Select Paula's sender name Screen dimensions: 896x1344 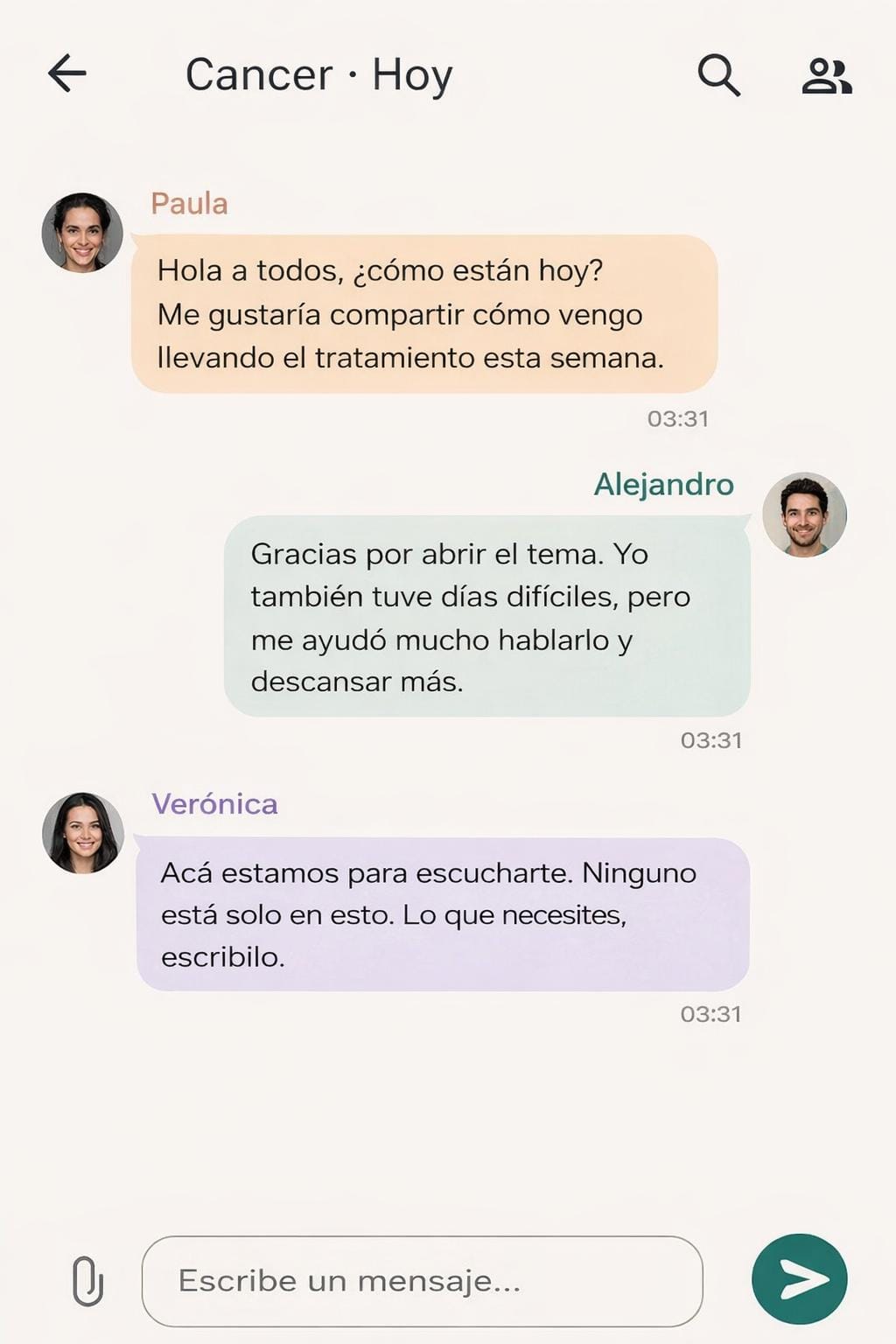click(187, 203)
